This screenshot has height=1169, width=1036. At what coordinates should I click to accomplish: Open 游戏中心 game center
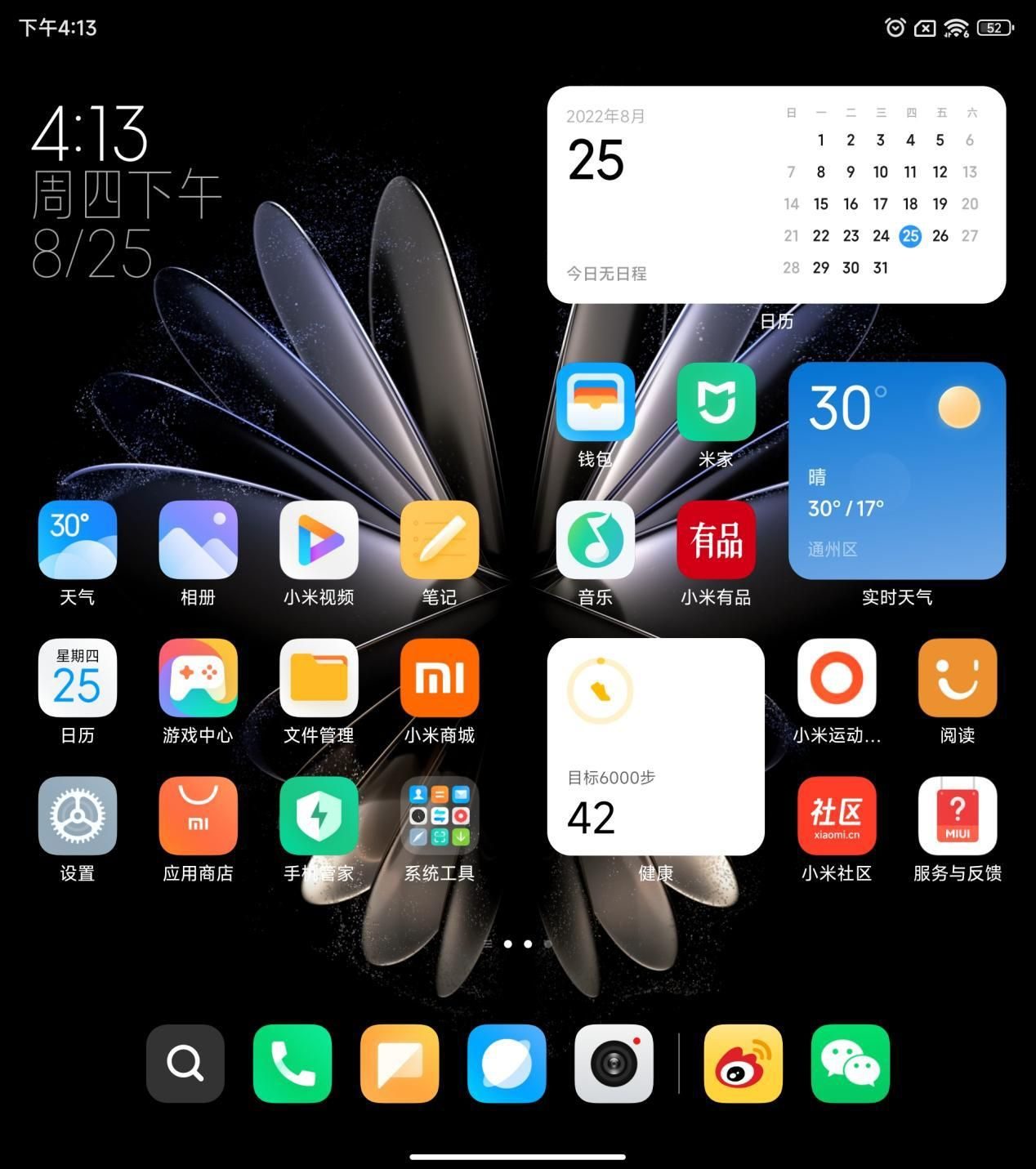pos(198,678)
